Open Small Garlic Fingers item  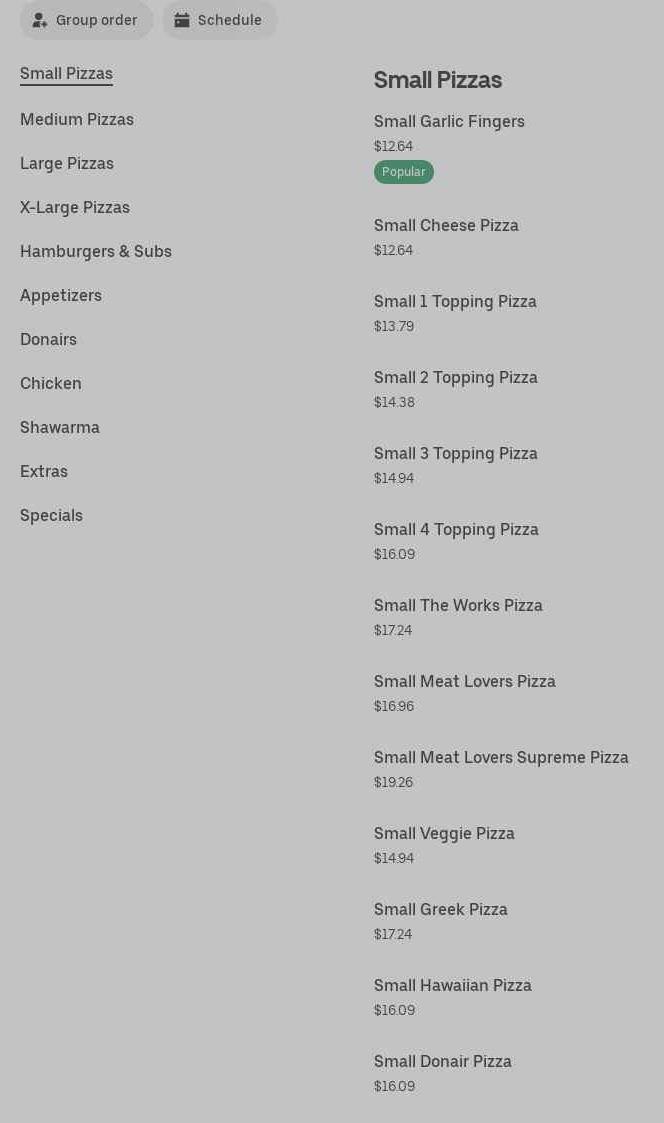(x=449, y=121)
